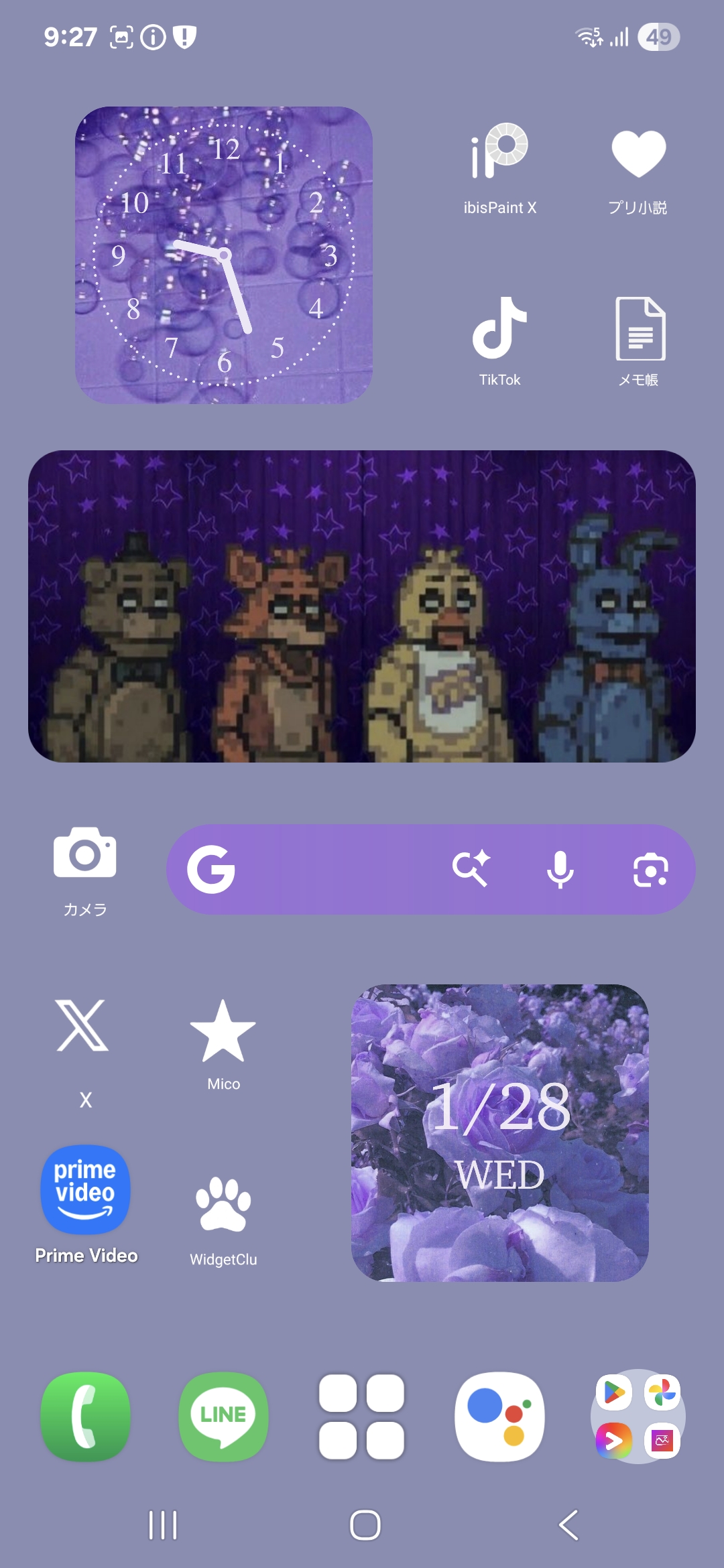Open the phone dialer app

pos(86,1417)
